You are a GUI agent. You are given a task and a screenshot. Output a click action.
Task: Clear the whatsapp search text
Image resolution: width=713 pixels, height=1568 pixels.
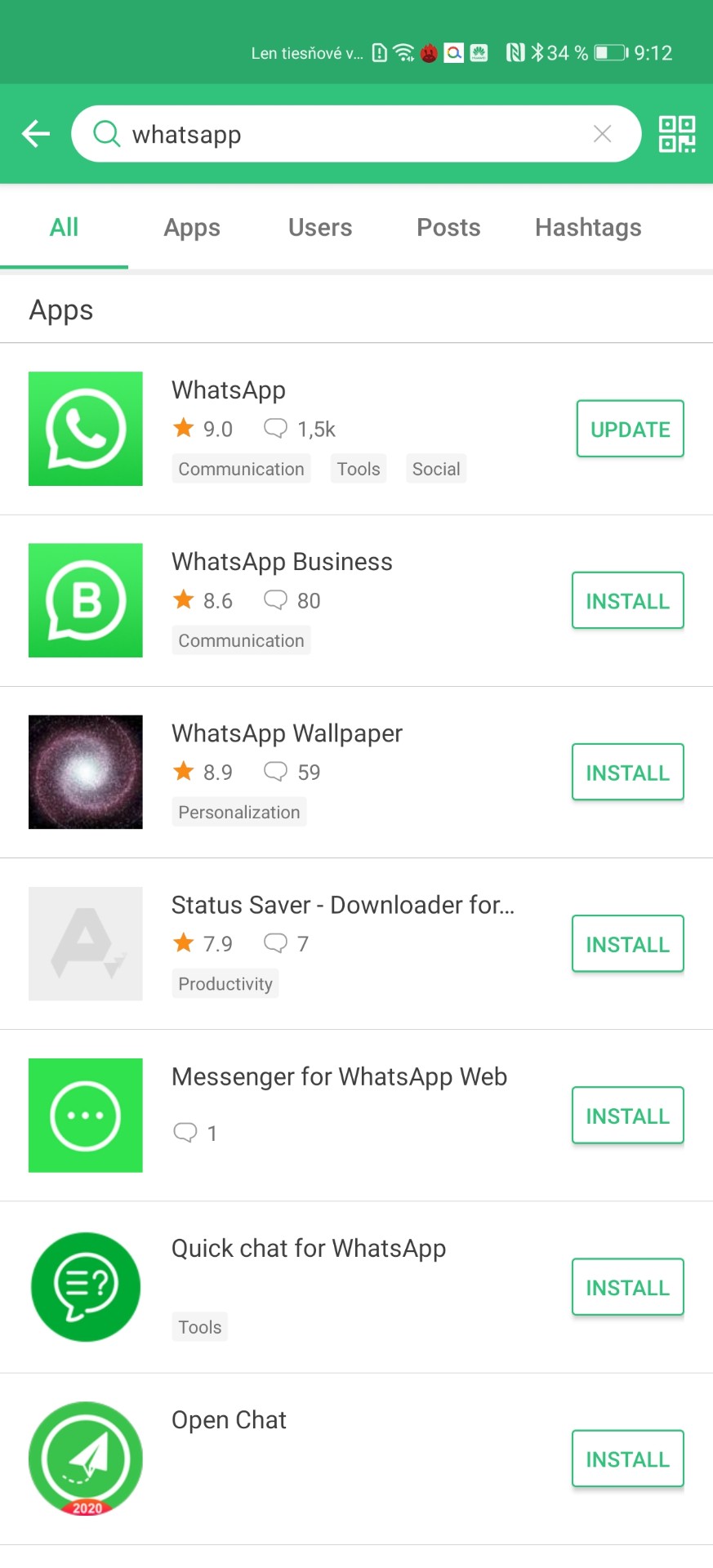(x=602, y=134)
